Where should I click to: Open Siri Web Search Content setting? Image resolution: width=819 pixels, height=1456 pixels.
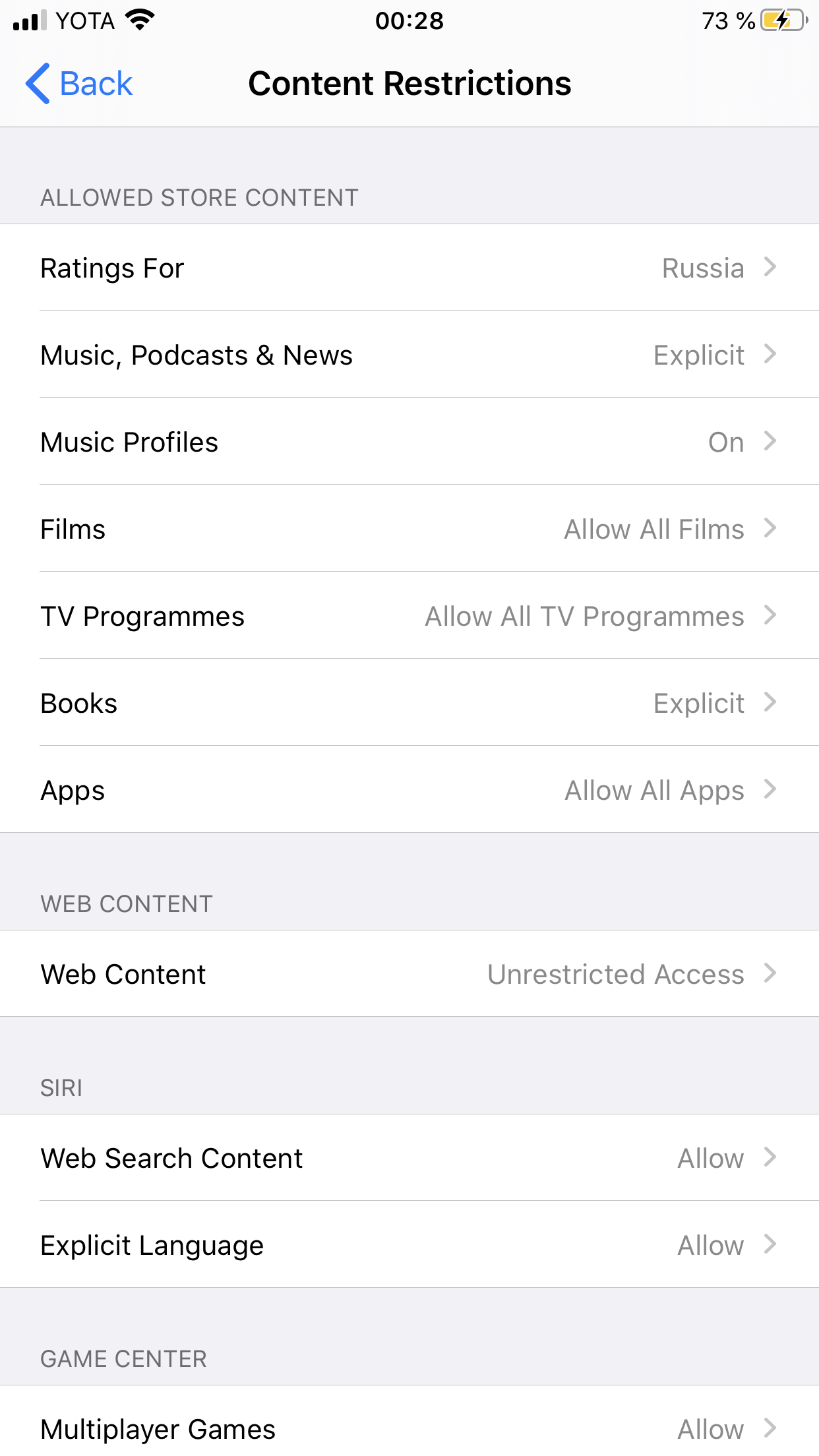point(409,1158)
